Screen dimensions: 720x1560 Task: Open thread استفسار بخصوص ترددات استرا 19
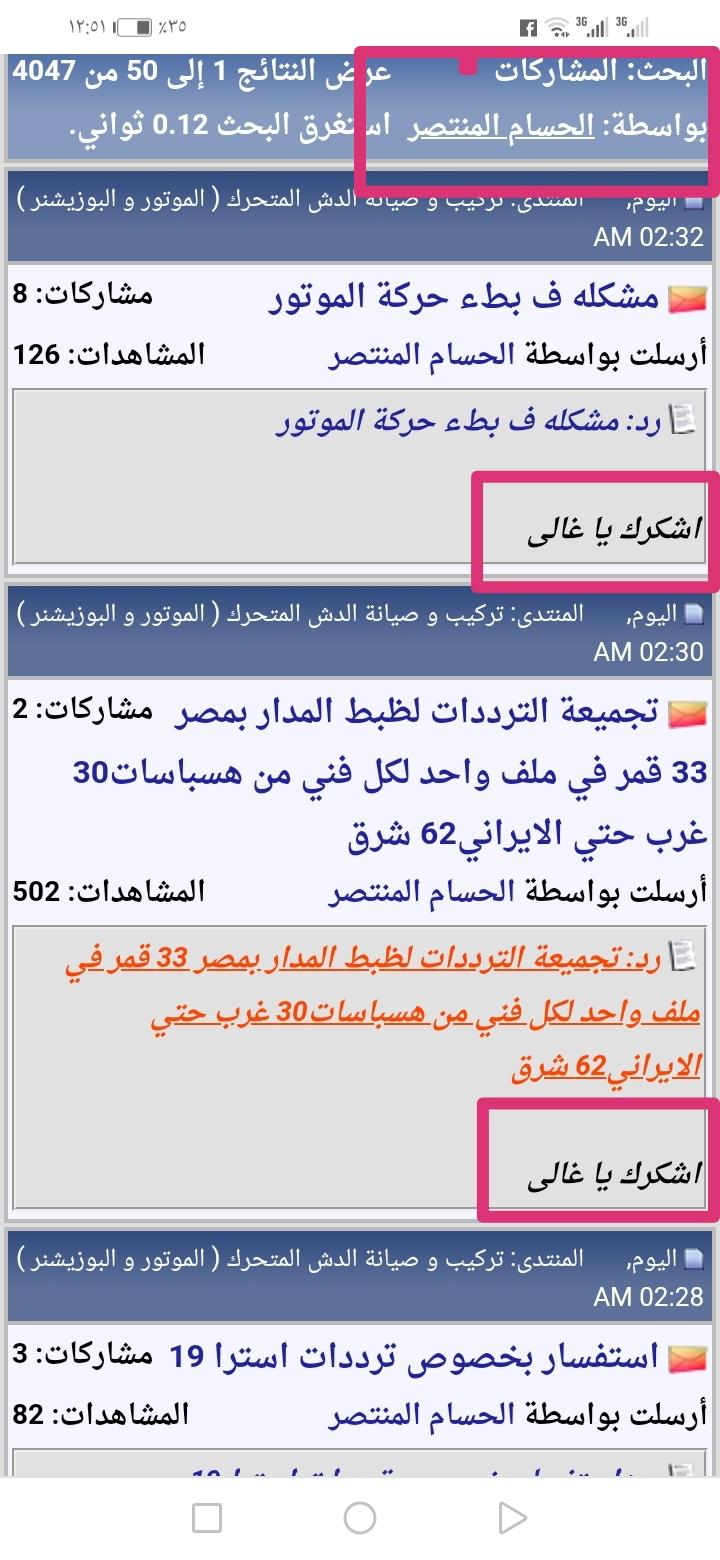click(x=414, y=1357)
